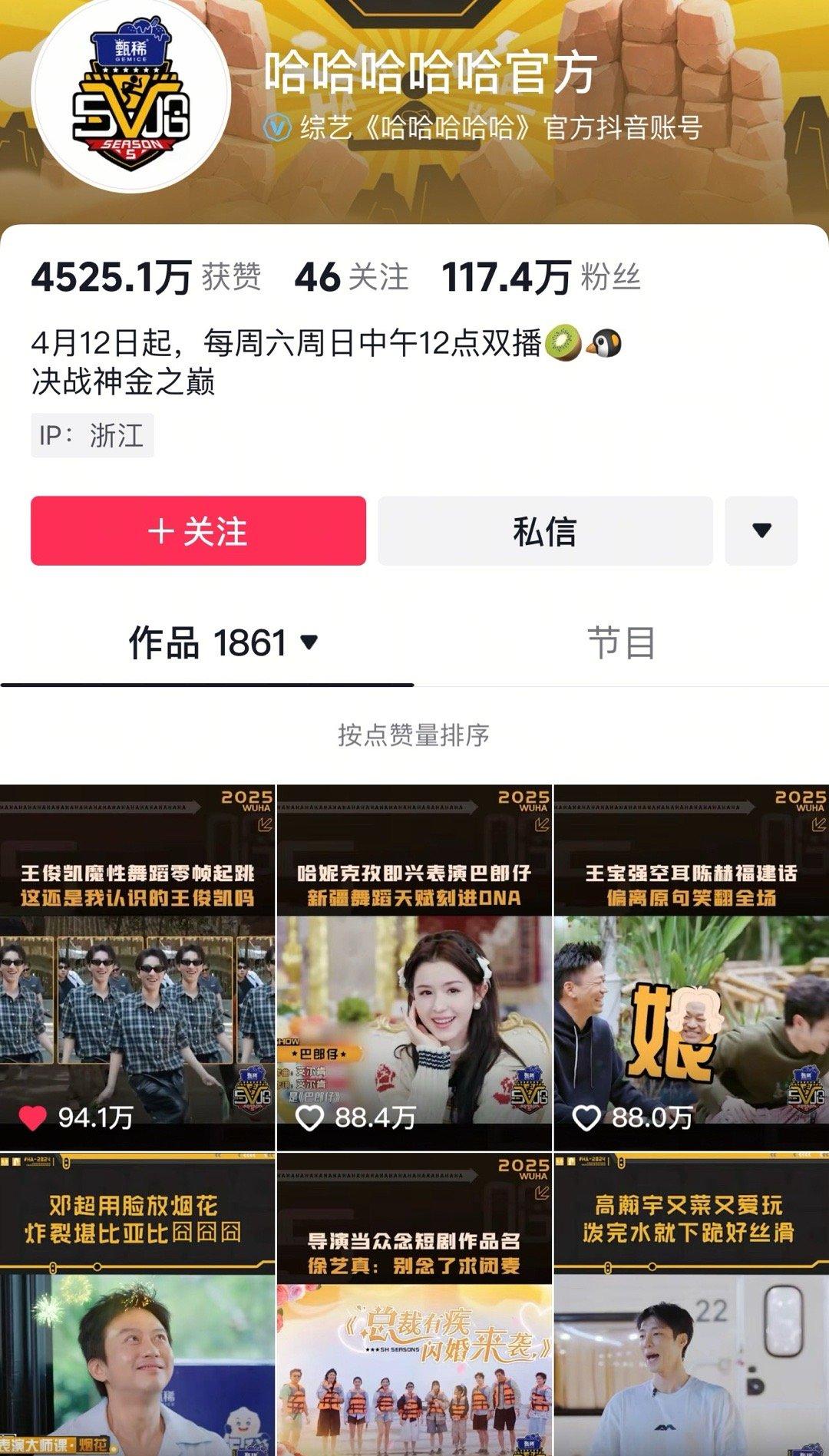Watch the 导演当众念短剧作品名 video

coord(414,1304)
